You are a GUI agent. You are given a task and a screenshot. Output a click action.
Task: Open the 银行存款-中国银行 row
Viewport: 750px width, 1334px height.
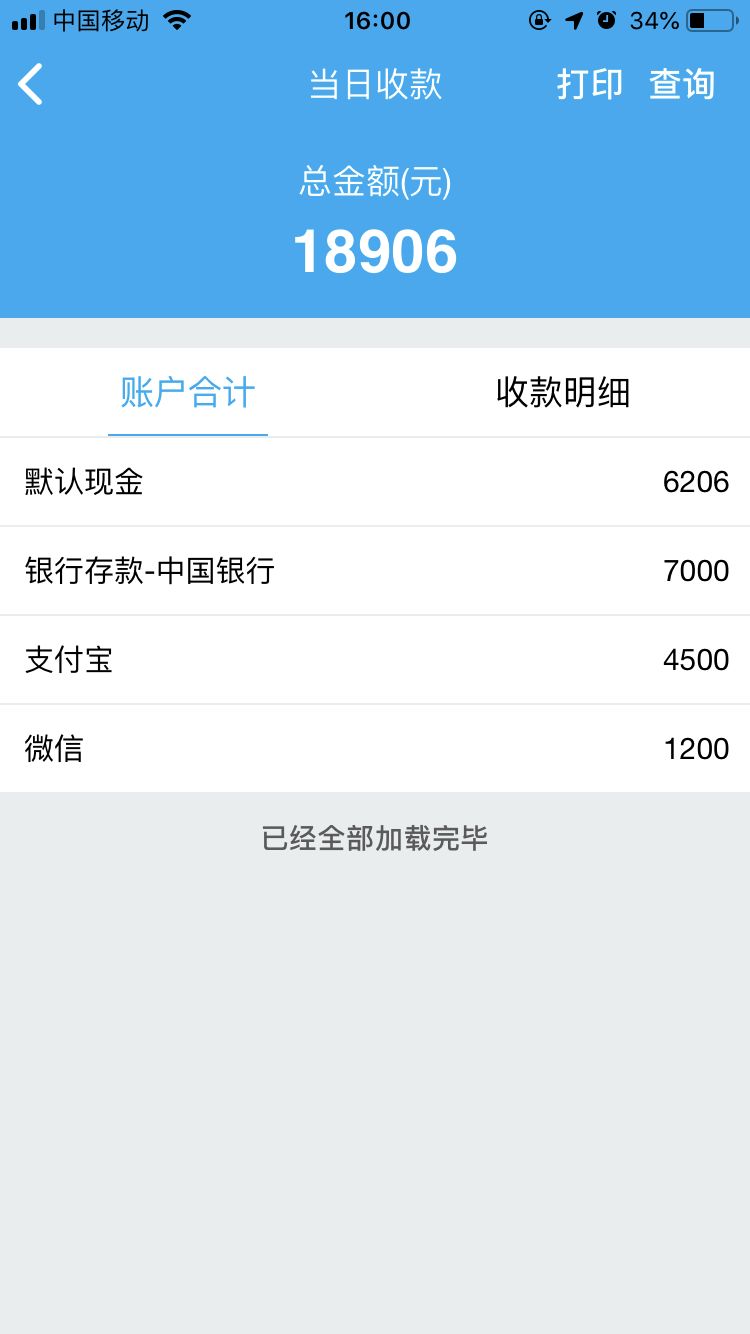(x=375, y=571)
